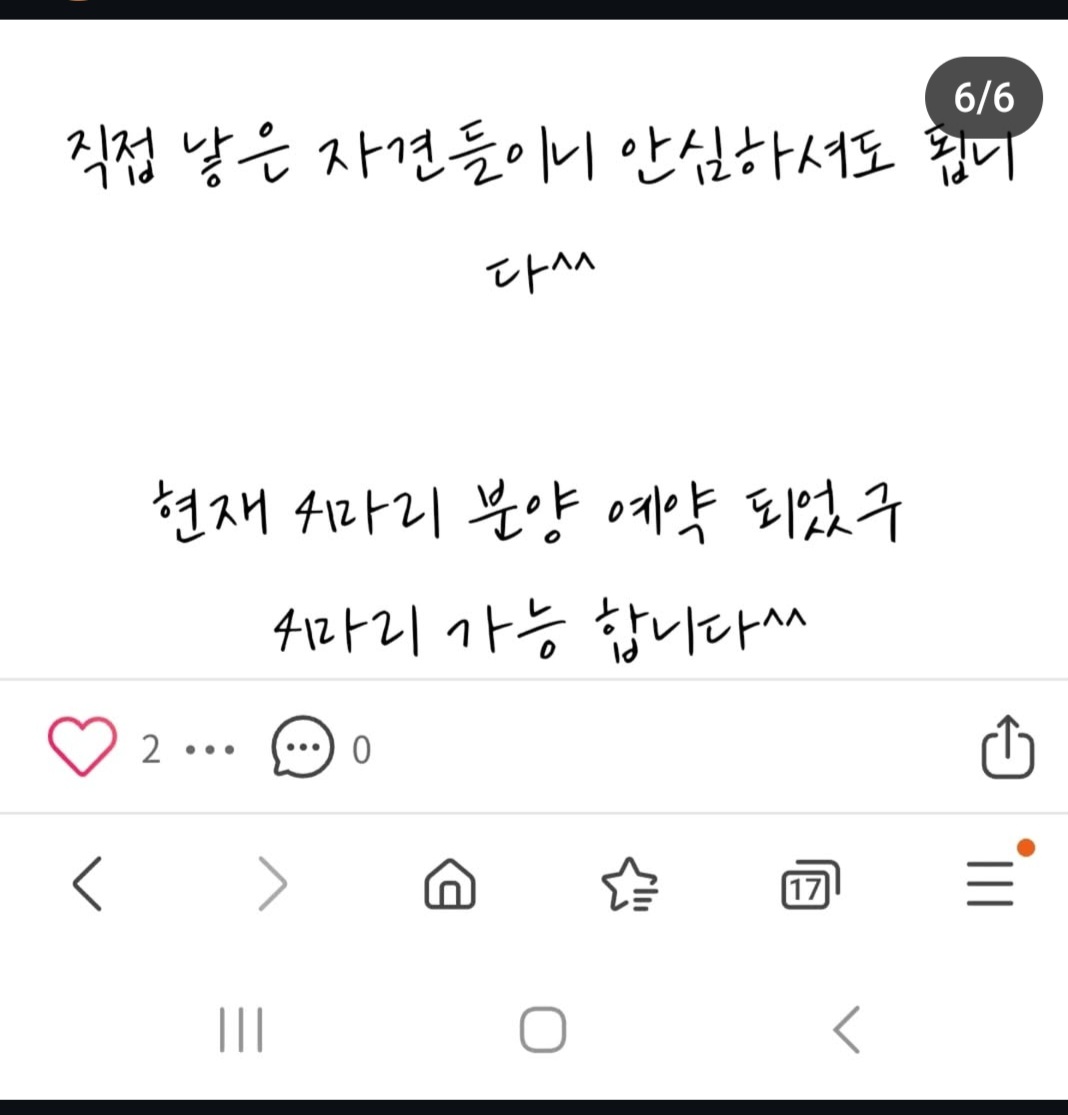
Task: Like this post with the heart icon
Action: [82, 747]
